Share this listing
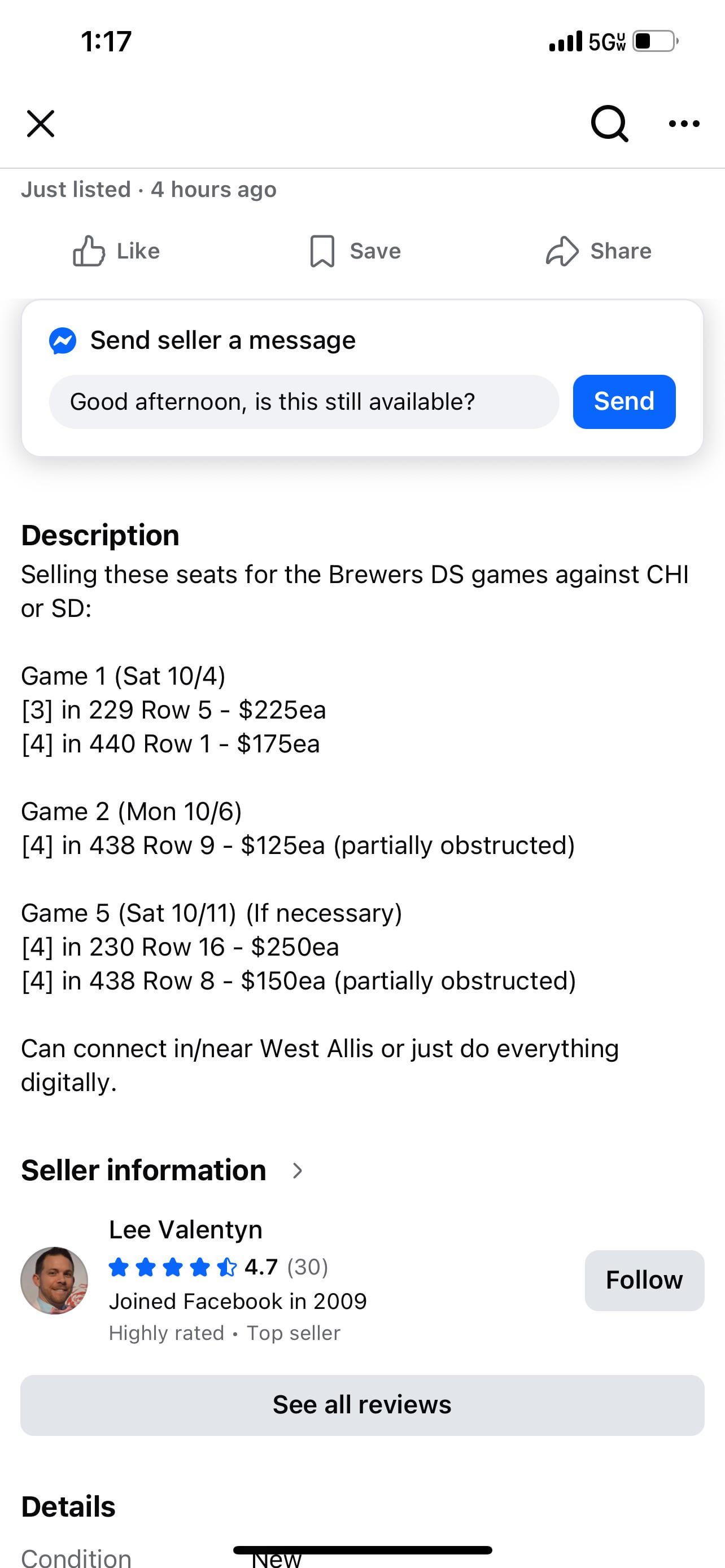The width and height of the screenshot is (725, 1568). [599, 251]
